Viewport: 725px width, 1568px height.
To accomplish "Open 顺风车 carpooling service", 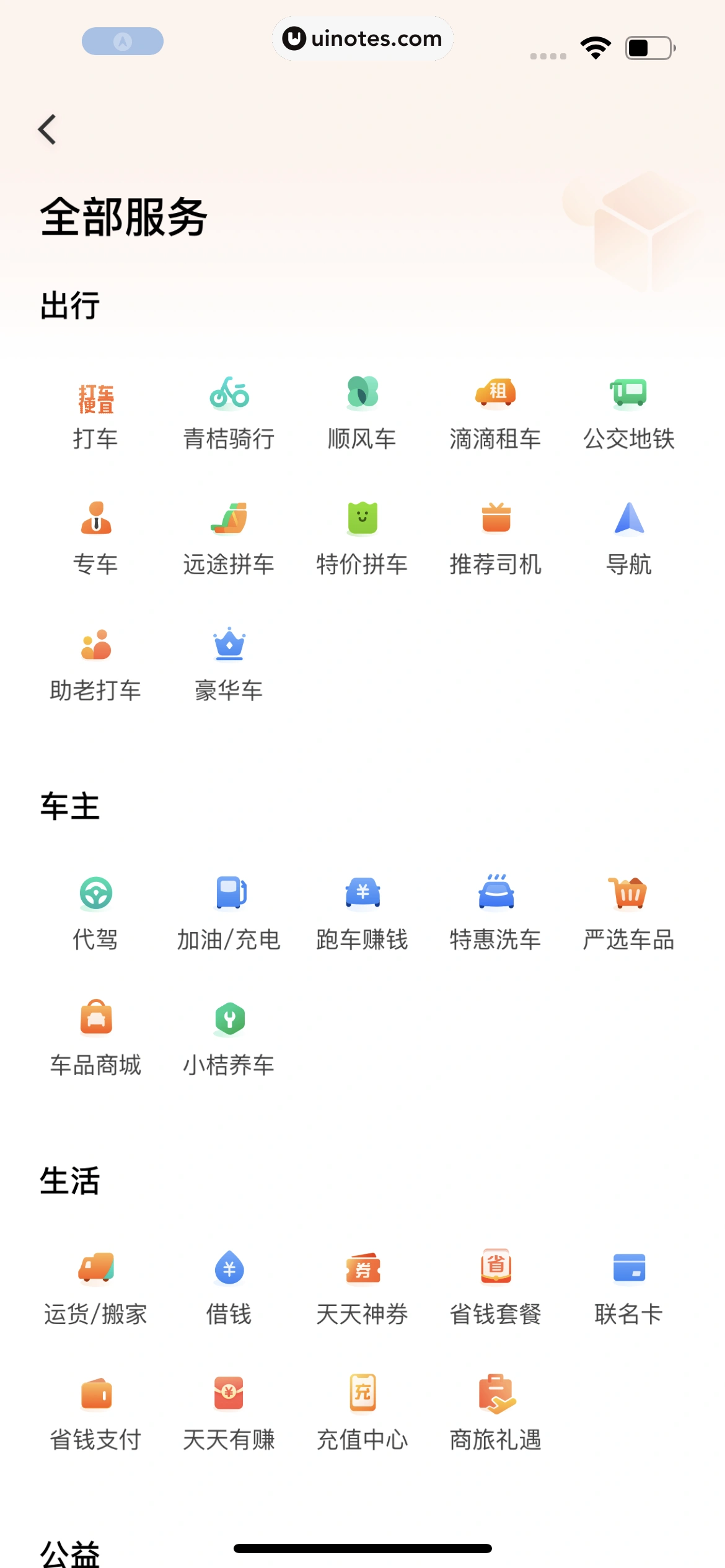I will (362, 395).
